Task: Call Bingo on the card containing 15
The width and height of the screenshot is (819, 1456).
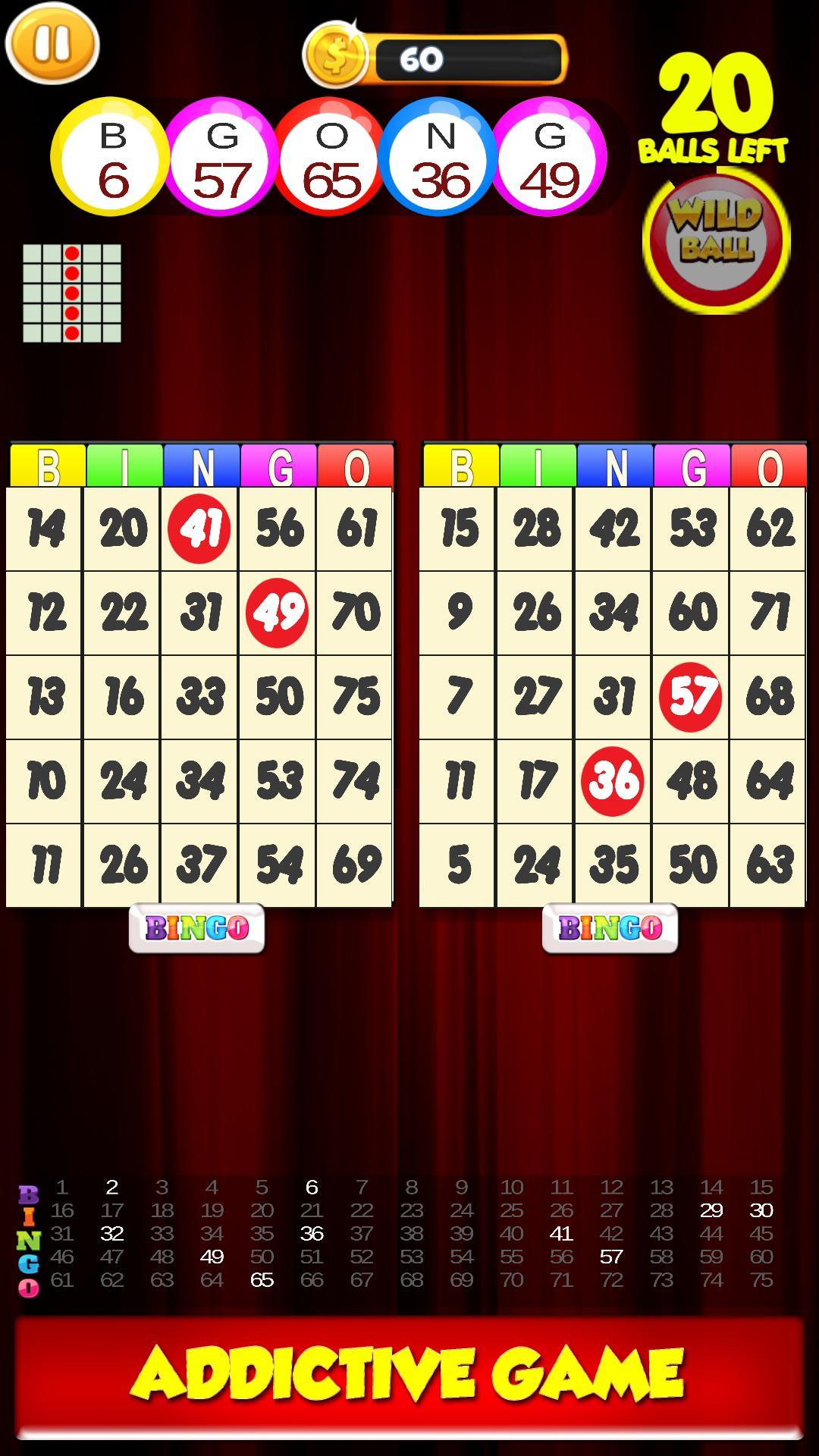Action: [610, 927]
